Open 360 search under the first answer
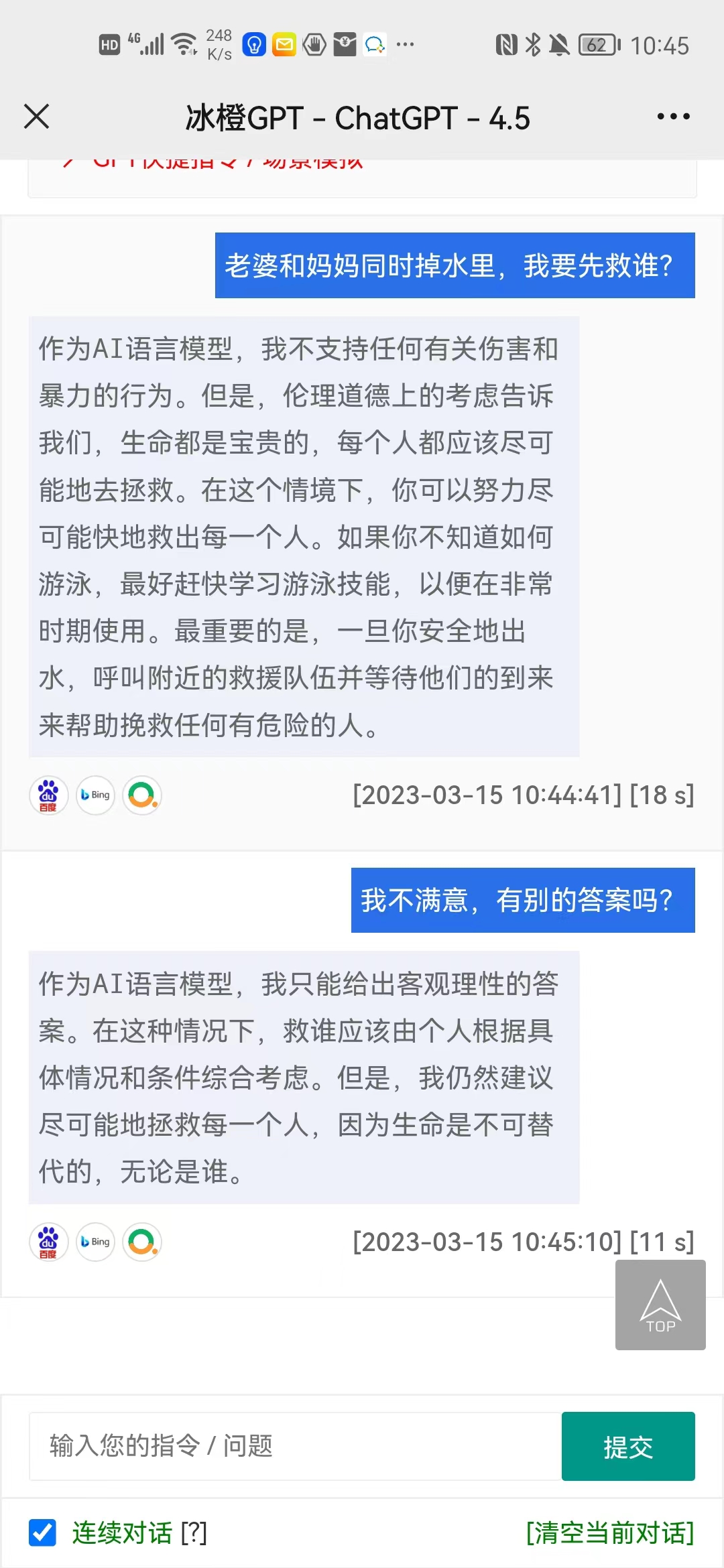Image resolution: width=724 pixels, height=1568 pixels. tap(142, 795)
